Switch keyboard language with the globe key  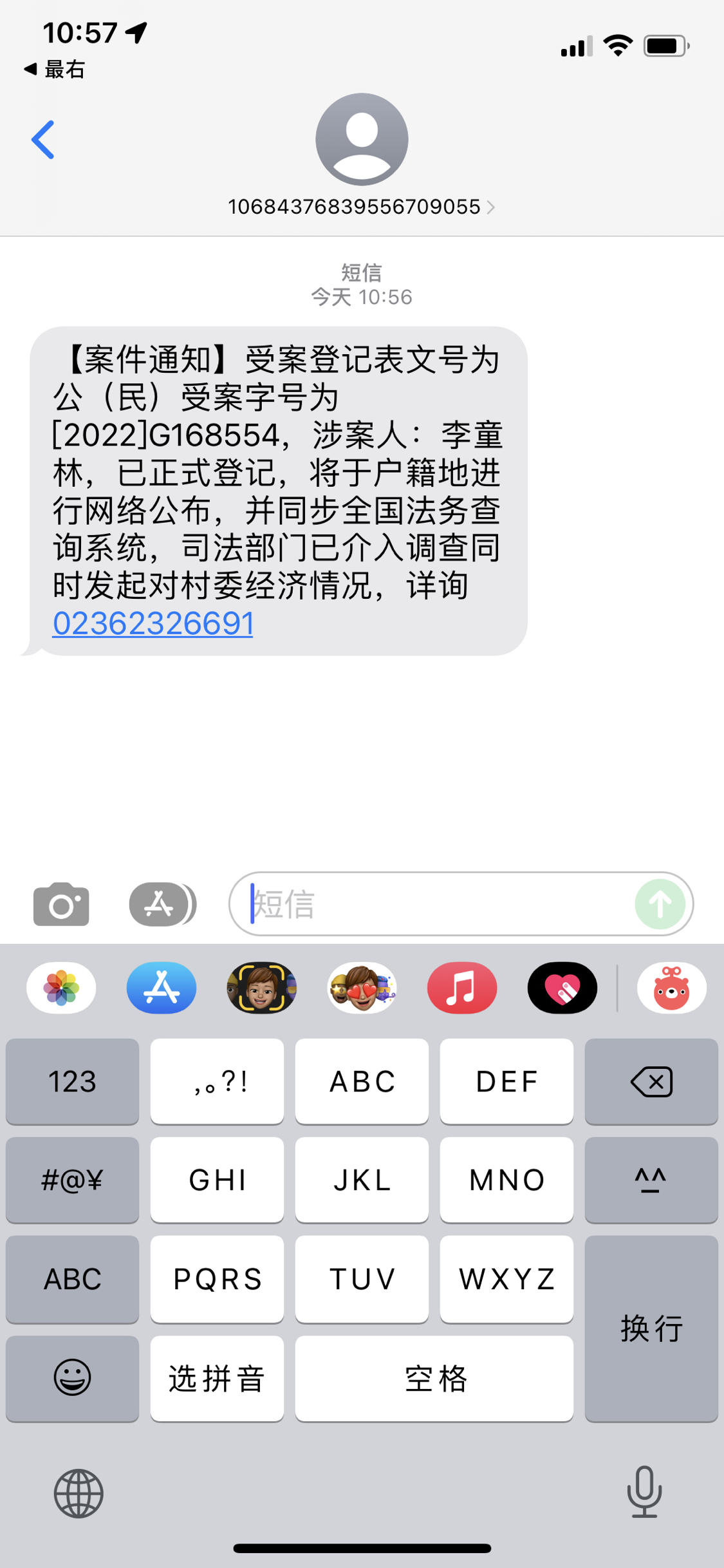point(79,1493)
